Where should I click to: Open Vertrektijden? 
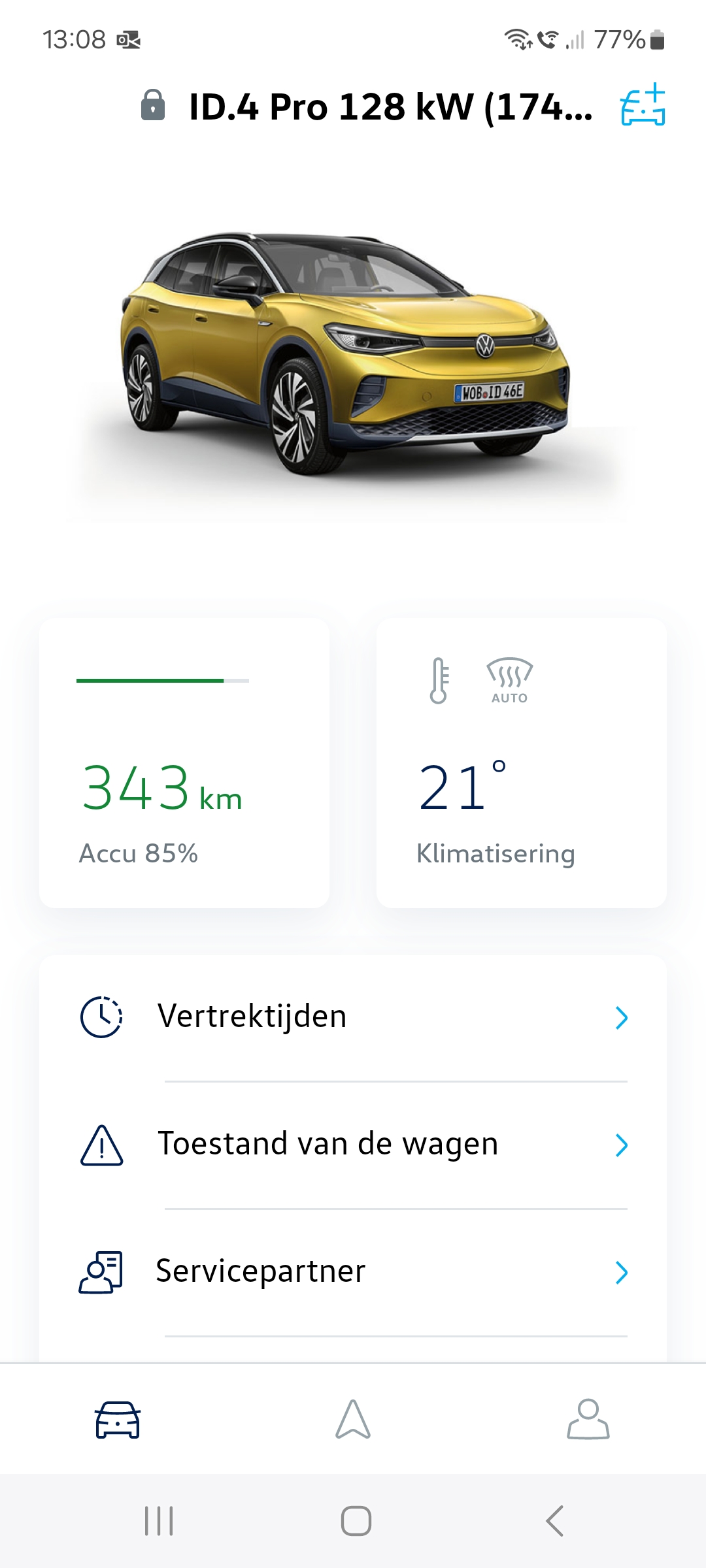[353, 1017]
